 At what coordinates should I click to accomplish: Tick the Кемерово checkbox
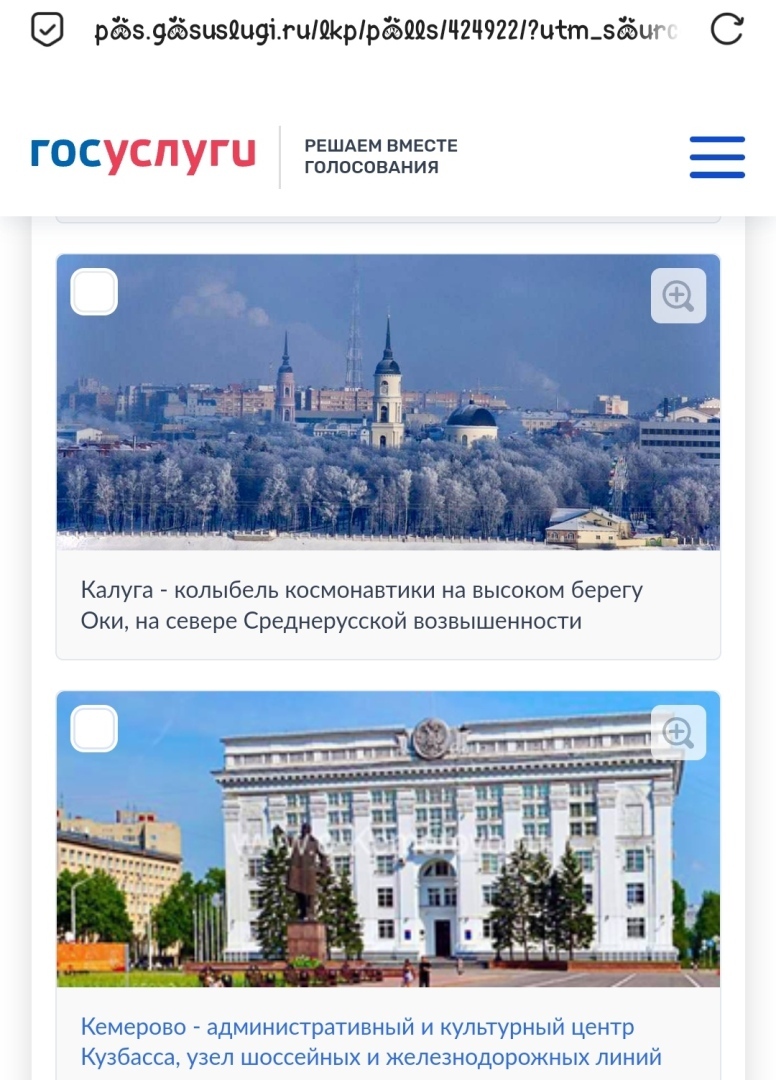pyautogui.click(x=94, y=729)
